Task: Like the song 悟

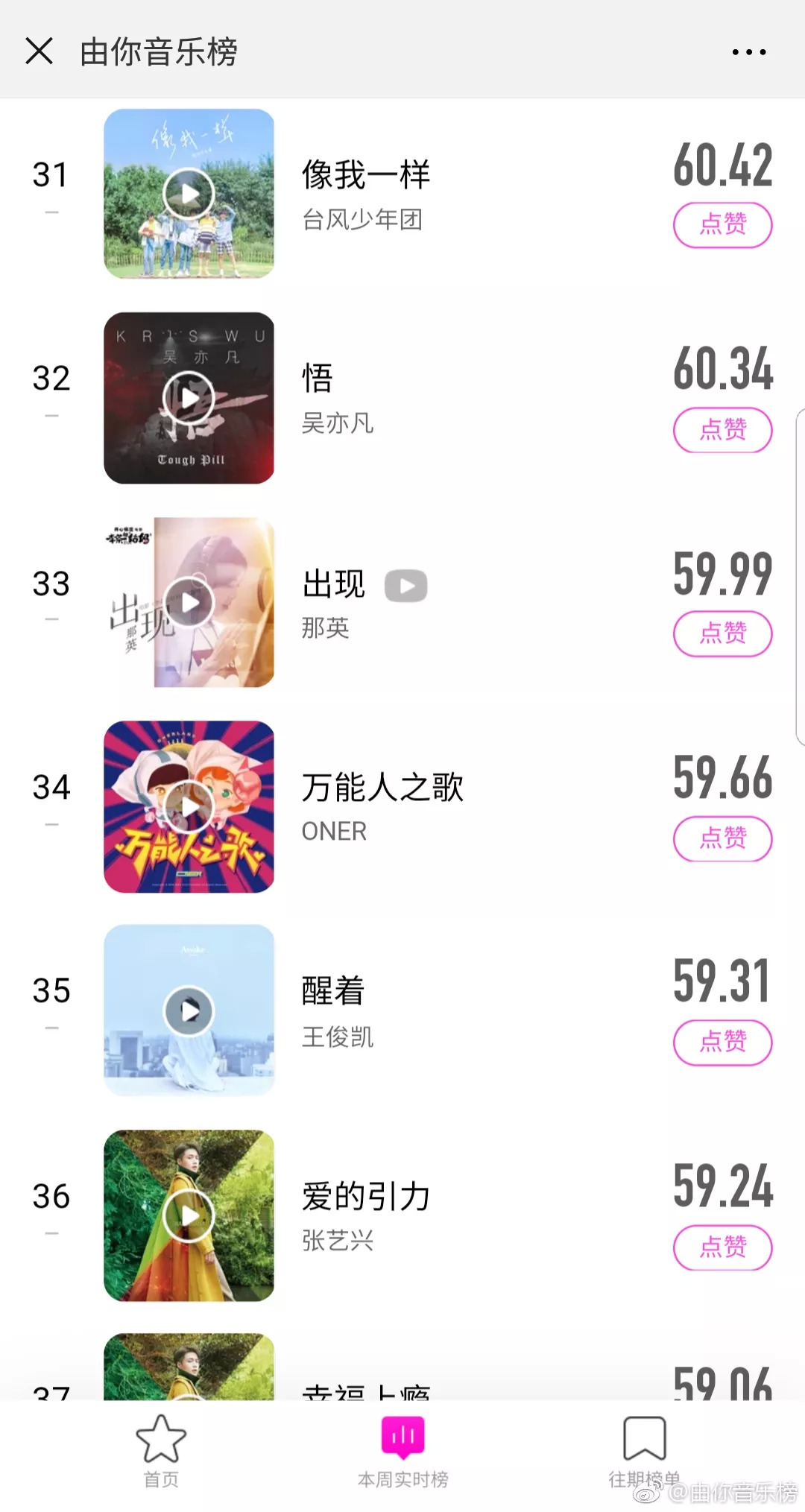Action: (x=722, y=429)
